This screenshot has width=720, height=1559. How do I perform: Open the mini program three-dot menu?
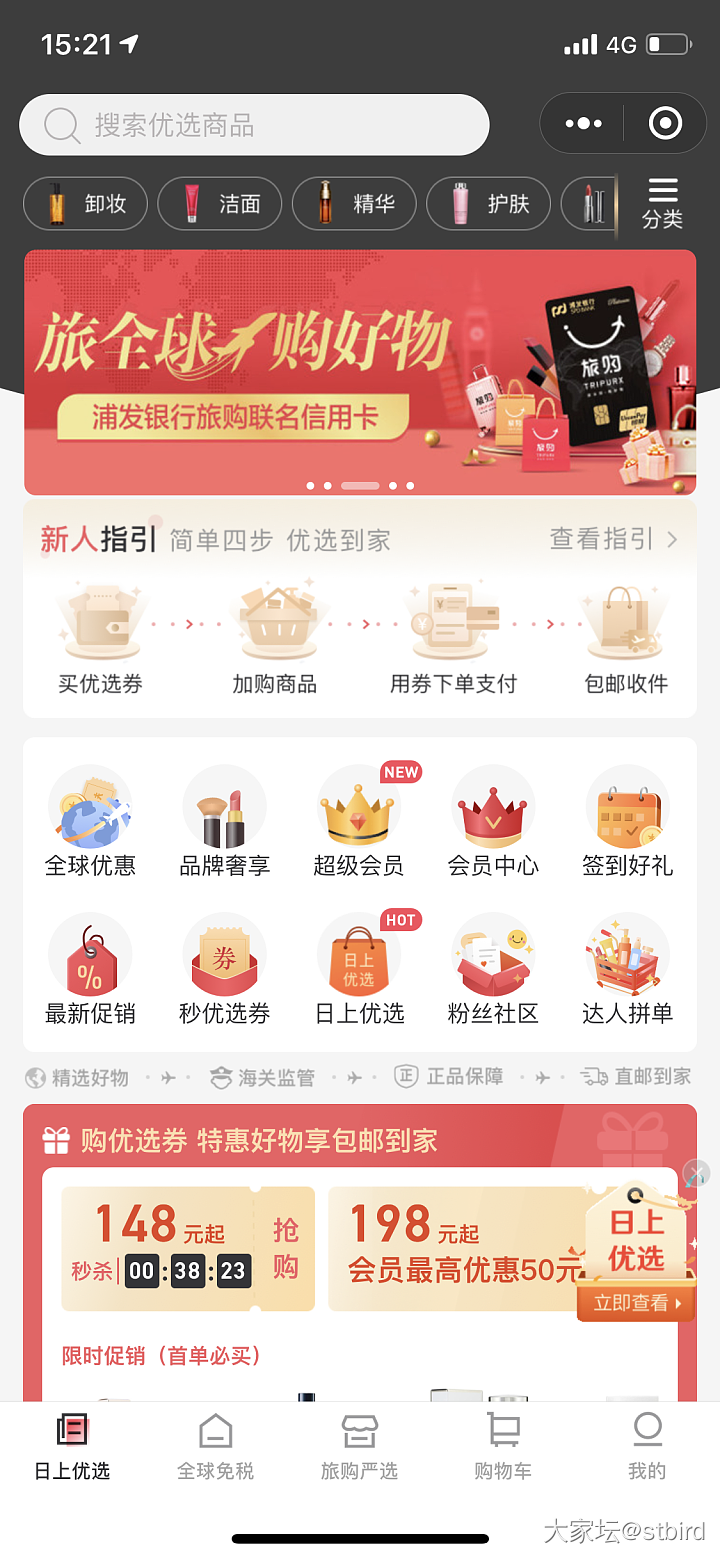583,124
